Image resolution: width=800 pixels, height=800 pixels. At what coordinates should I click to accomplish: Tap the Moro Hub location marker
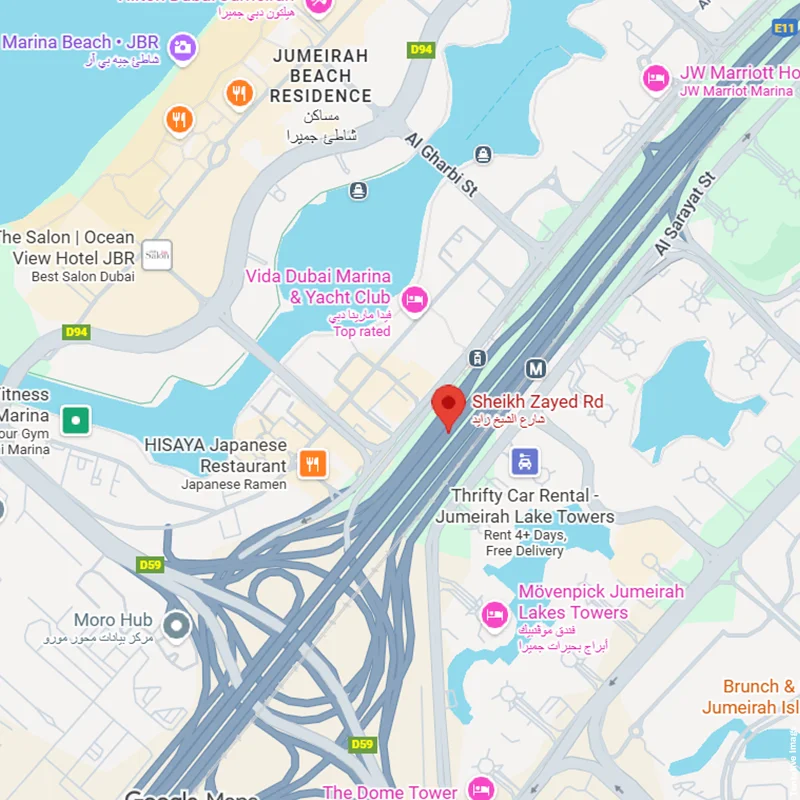(x=177, y=627)
